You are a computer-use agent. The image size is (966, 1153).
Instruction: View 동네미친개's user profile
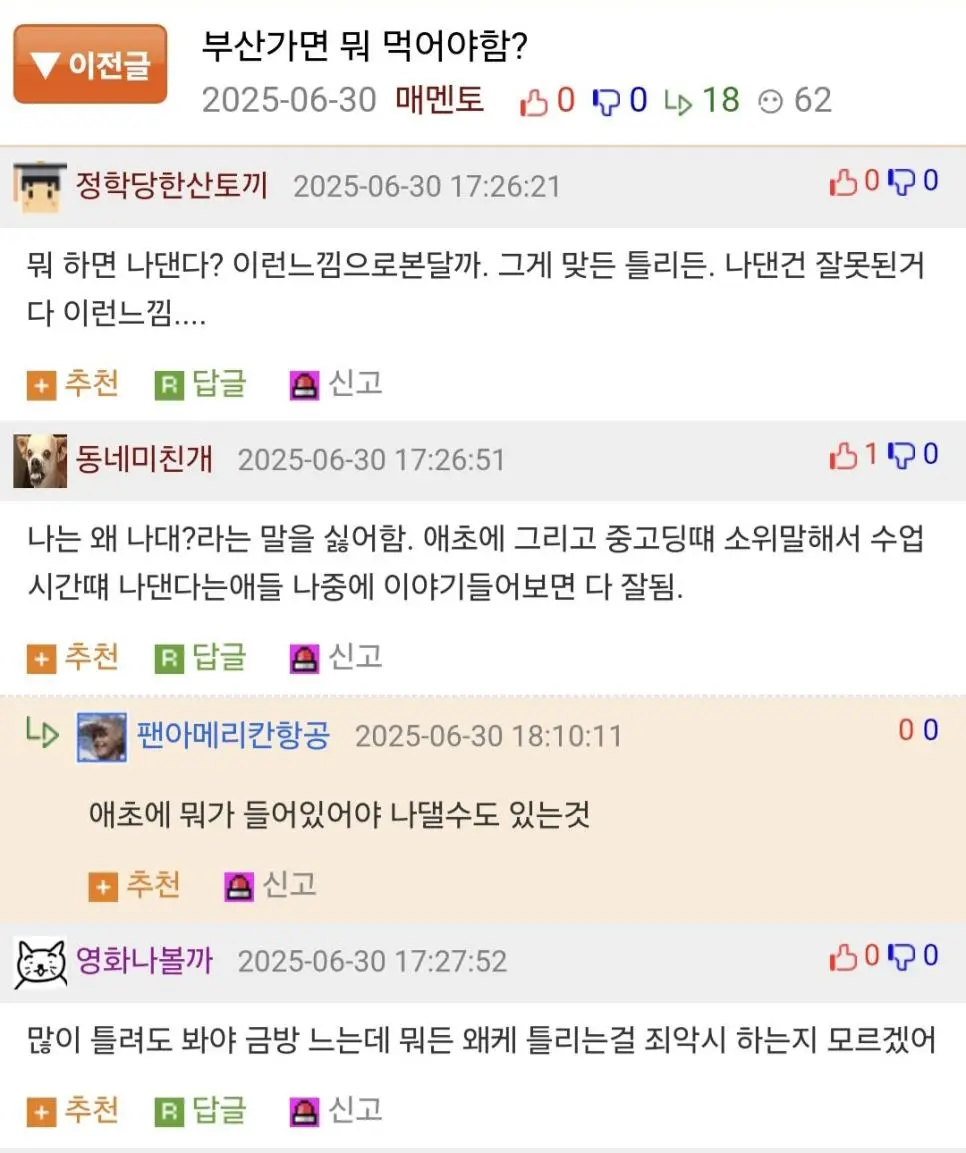point(144,459)
